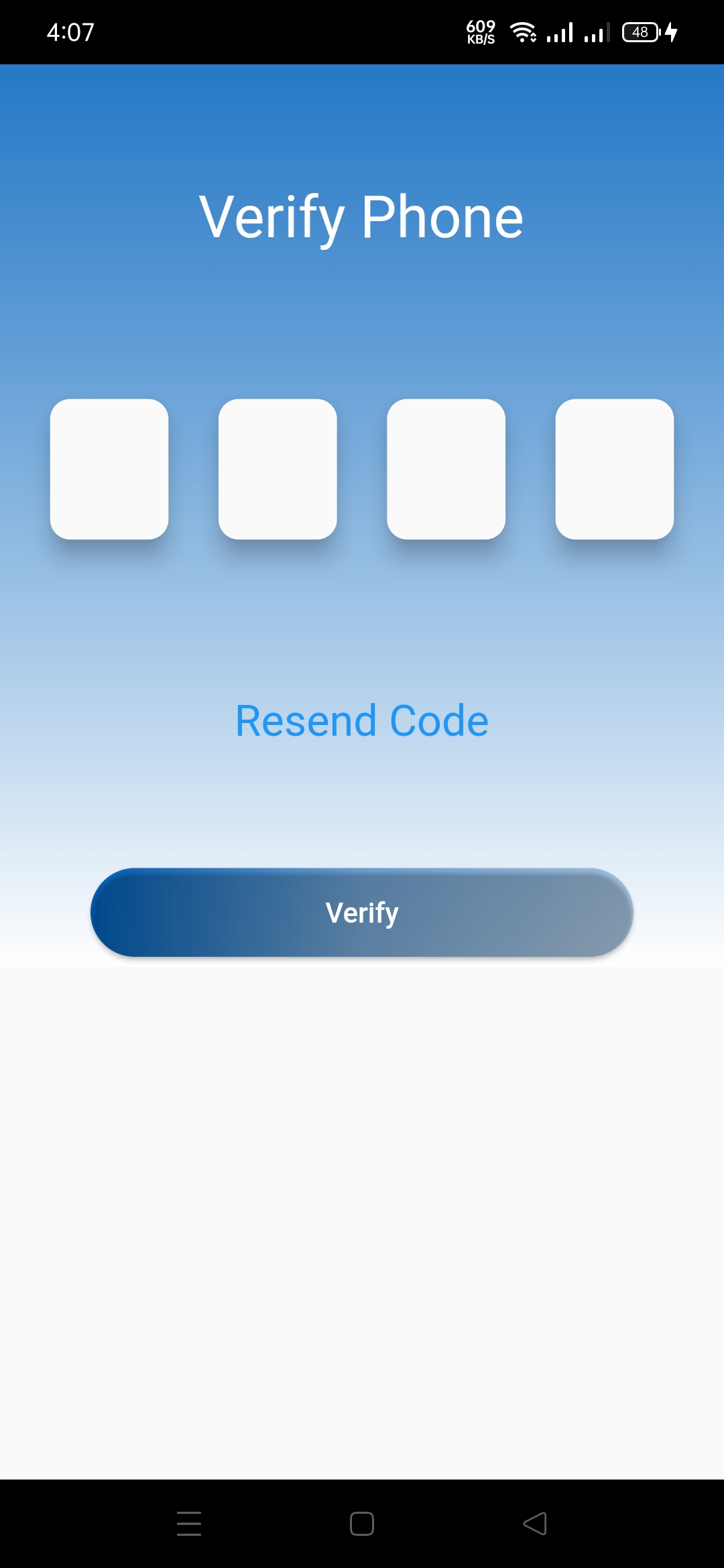The height and width of the screenshot is (1568, 724).
Task: Open recent apps from navigation bar
Action: point(189,1524)
